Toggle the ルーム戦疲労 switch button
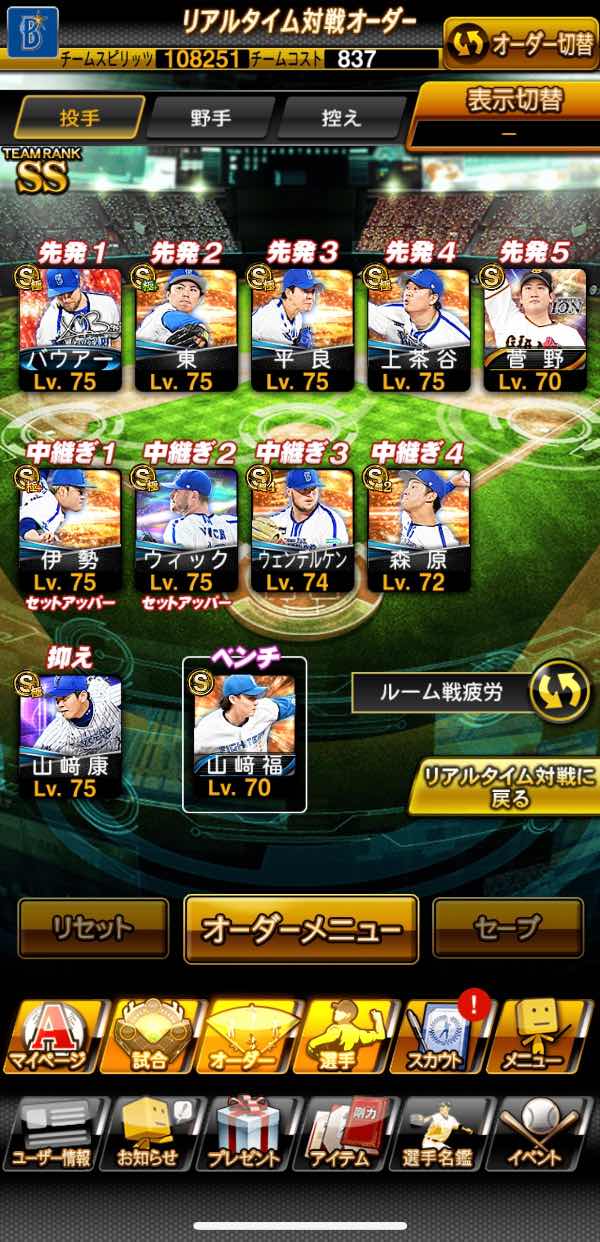 click(559, 692)
